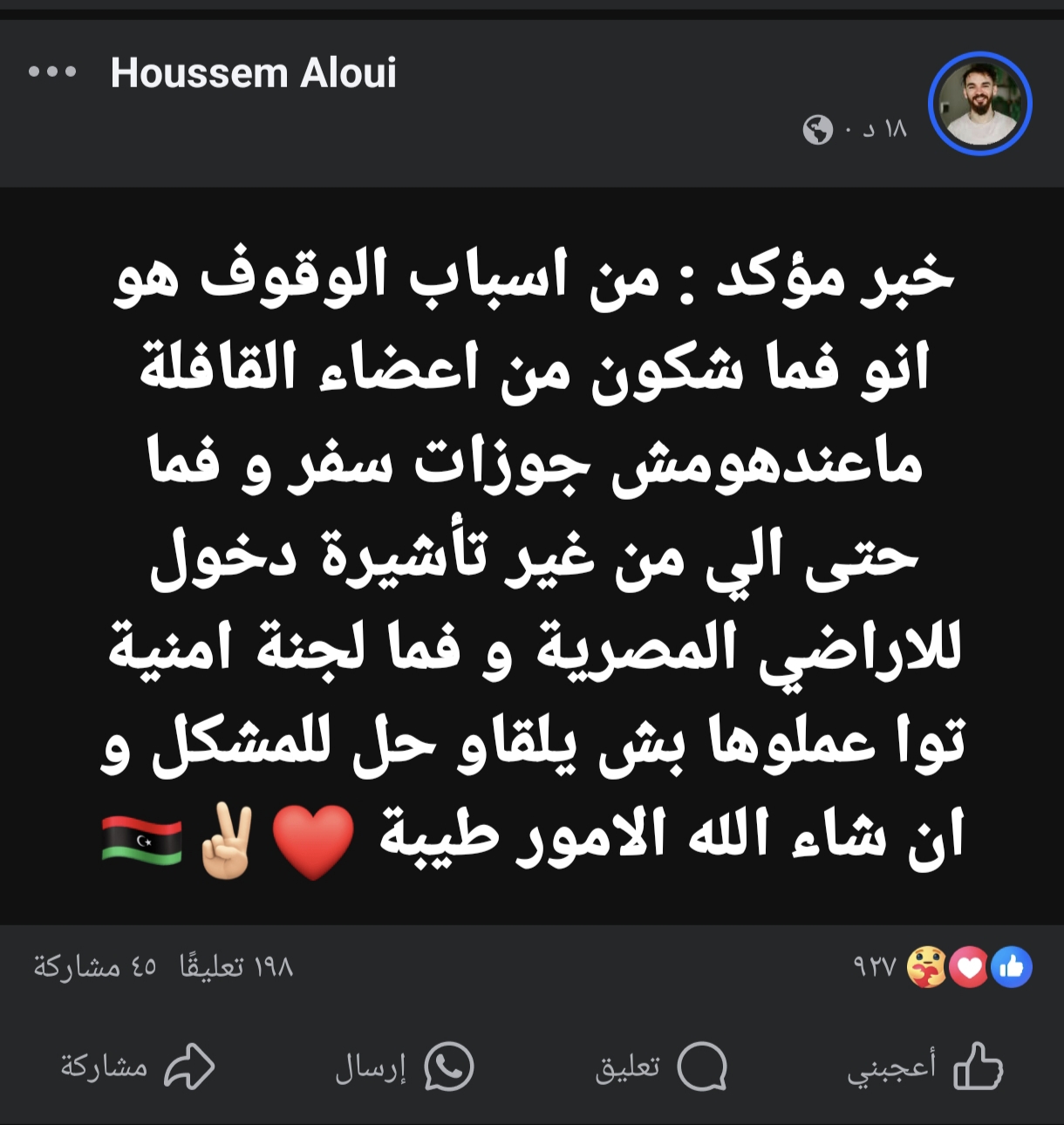
Task: Open Houssem Aloui's profile name link
Action: 253,72
